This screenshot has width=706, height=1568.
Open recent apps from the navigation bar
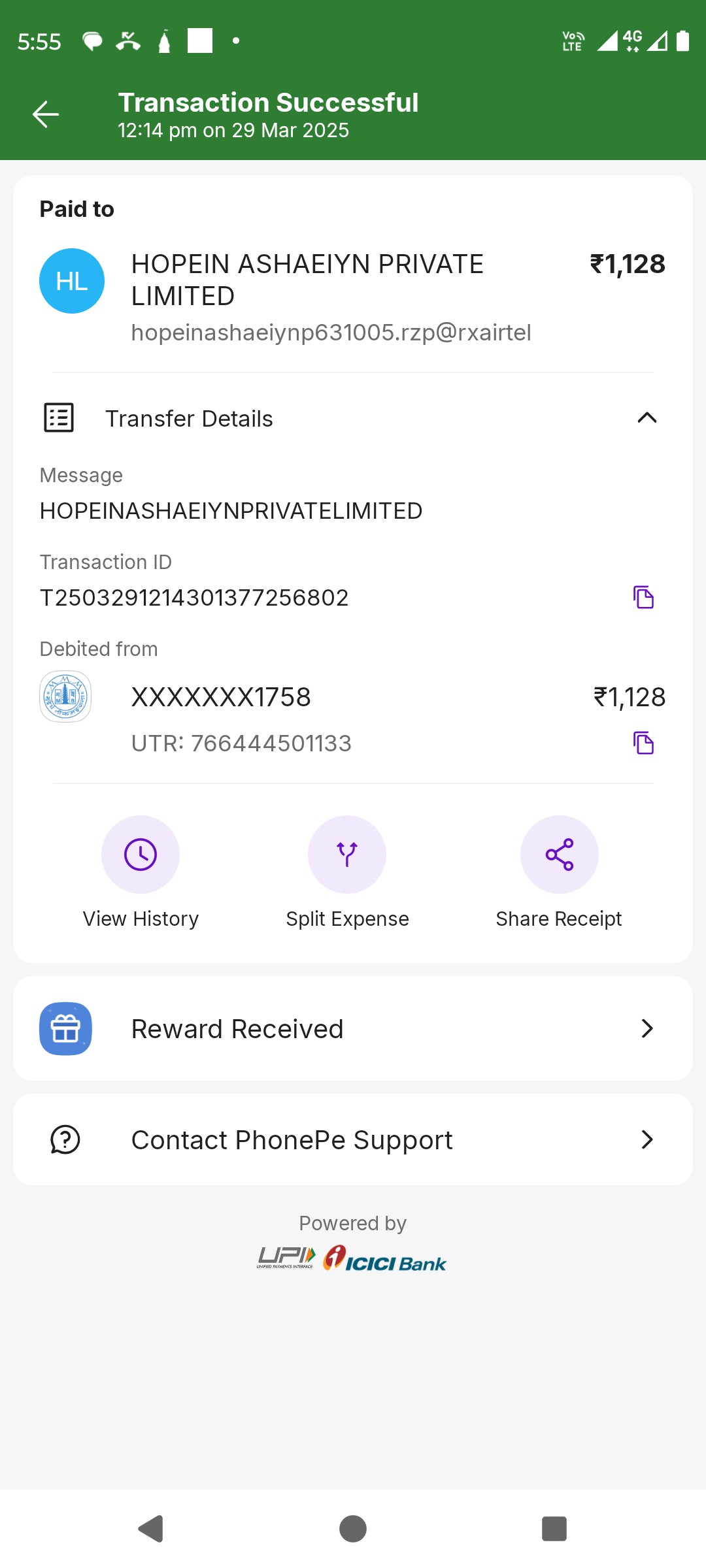coord(554,1529)
